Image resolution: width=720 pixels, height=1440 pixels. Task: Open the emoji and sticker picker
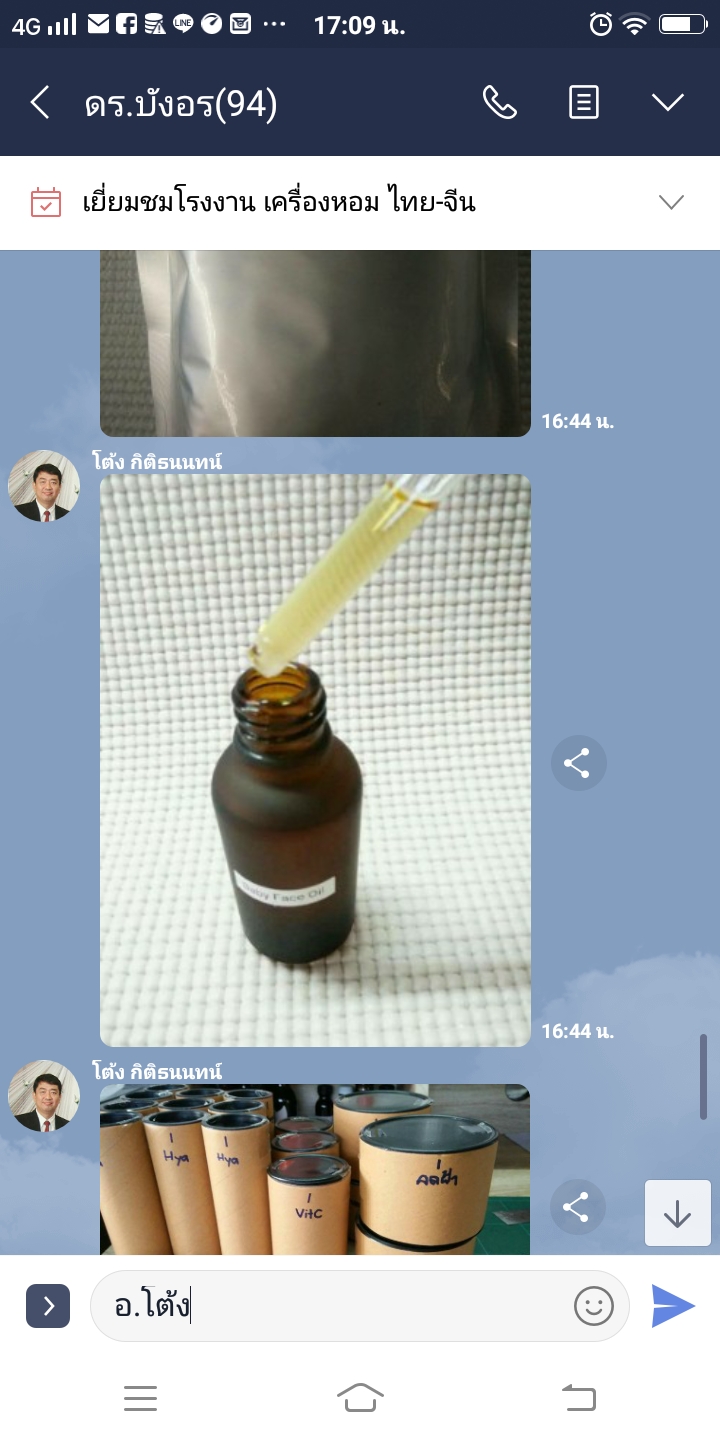coord(593,1306)
